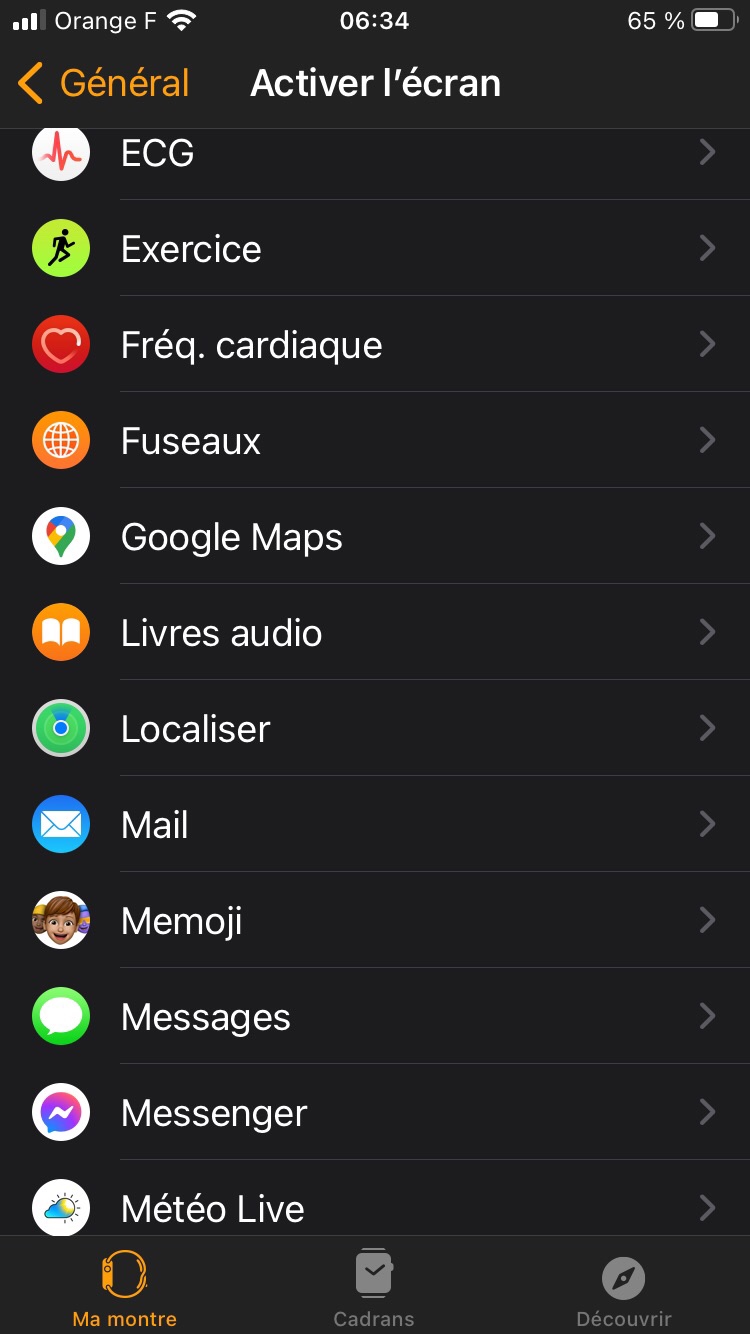Go back to Général
The height and width of the screenshot is (1334, 750).
(104, 84)
